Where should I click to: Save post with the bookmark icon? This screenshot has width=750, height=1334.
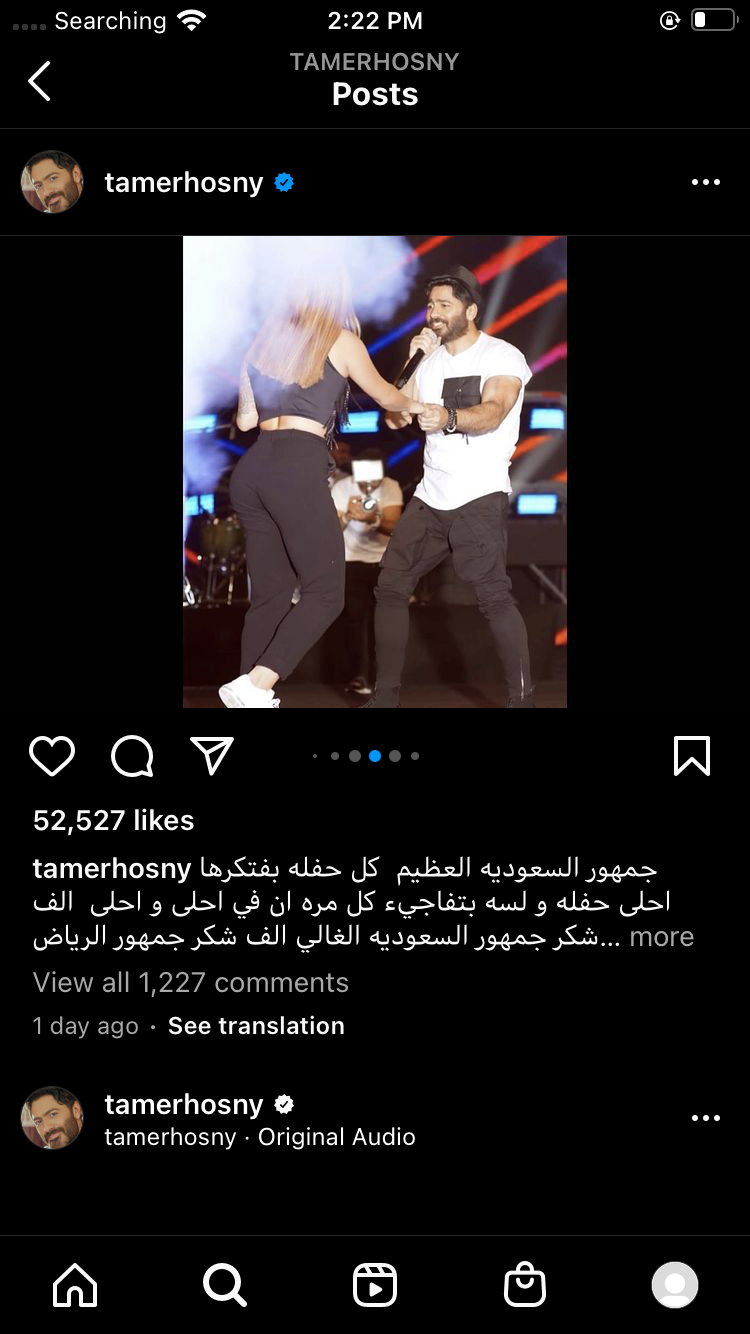691,756
